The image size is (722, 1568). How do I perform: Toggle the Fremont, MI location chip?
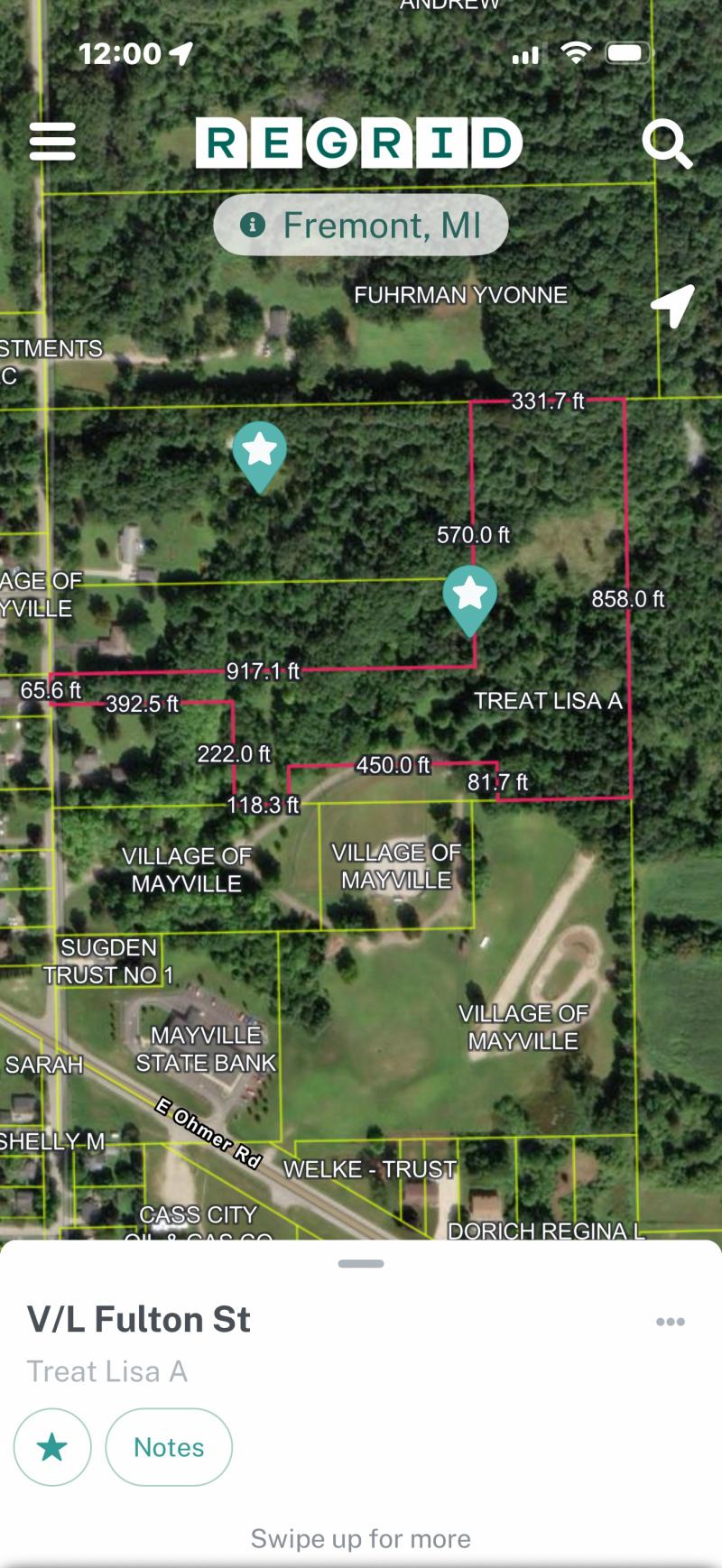point(360,224)
